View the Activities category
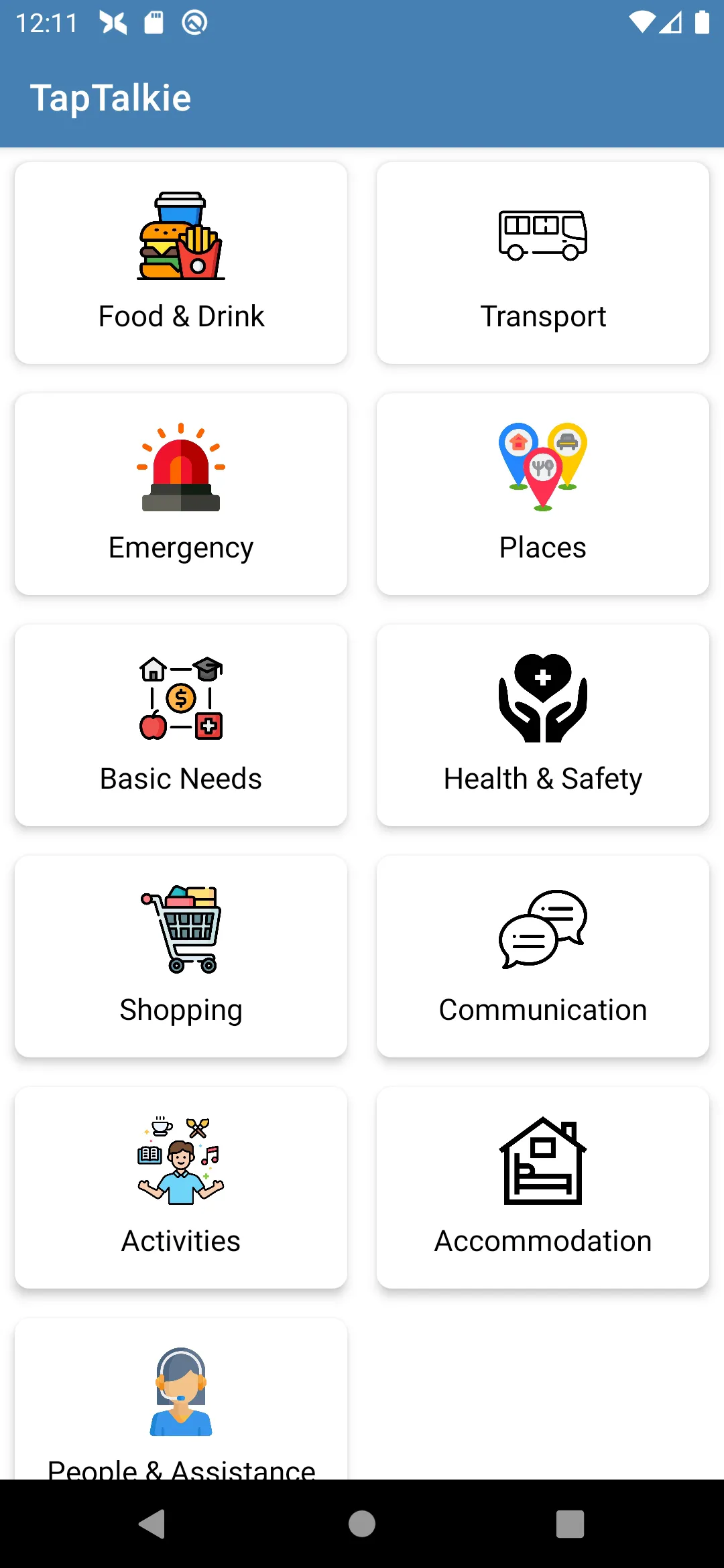The image size is (724, 1568). pyautogui.click(x=181, y=1187)
